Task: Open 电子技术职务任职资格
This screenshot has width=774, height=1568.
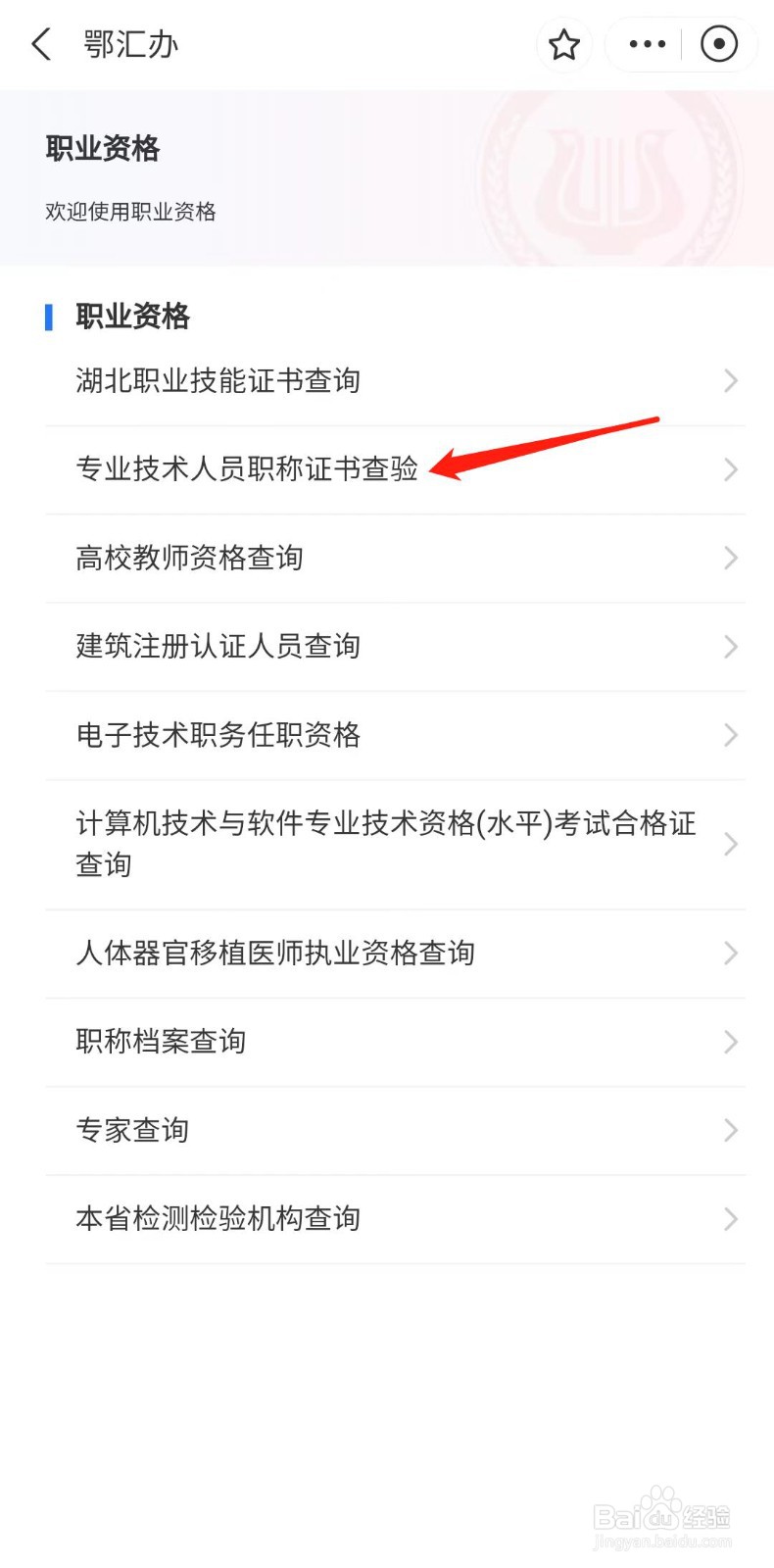Action: tap(218, 735)
